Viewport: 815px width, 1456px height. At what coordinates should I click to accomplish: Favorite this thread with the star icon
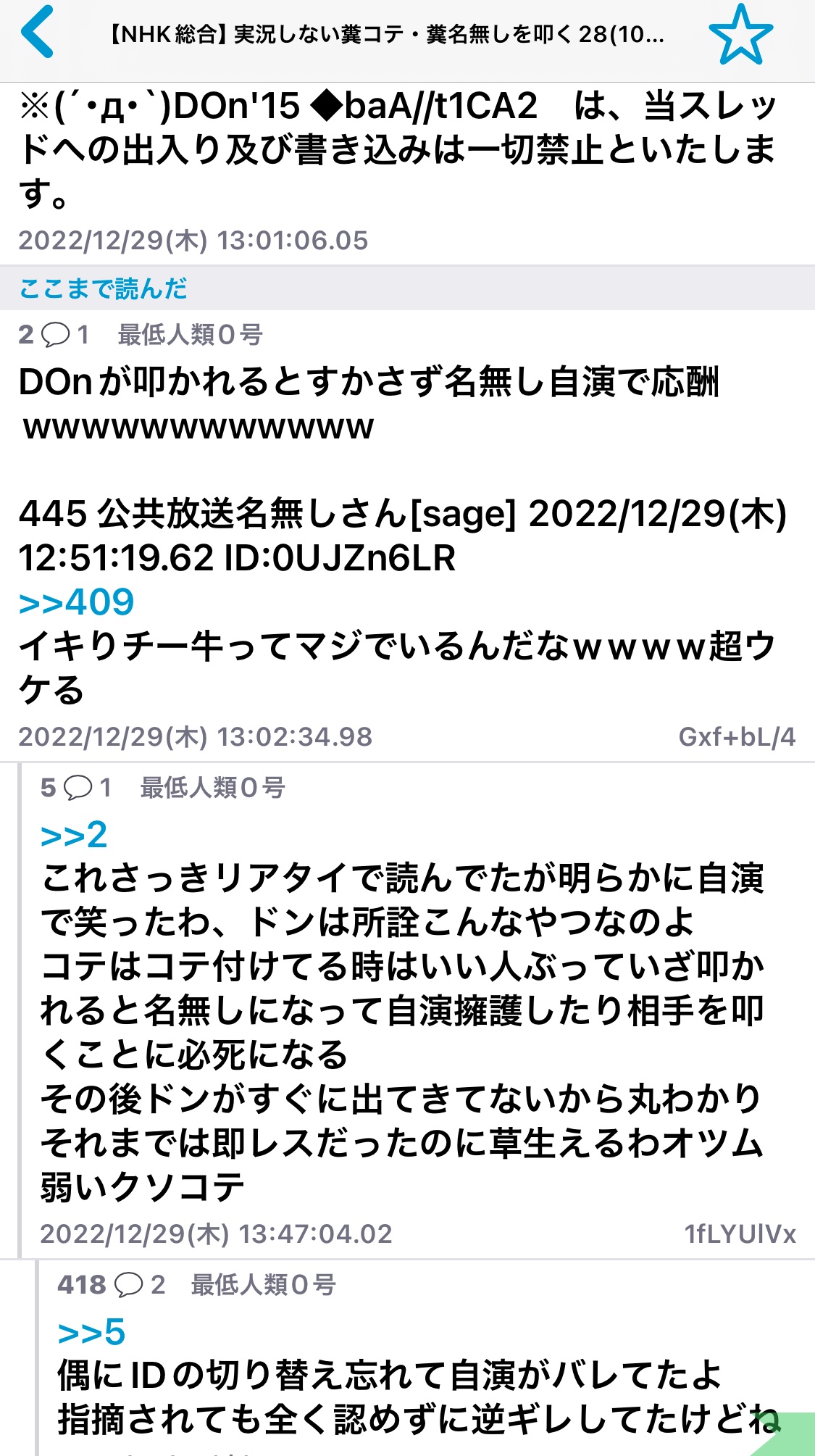click(740, 34)
